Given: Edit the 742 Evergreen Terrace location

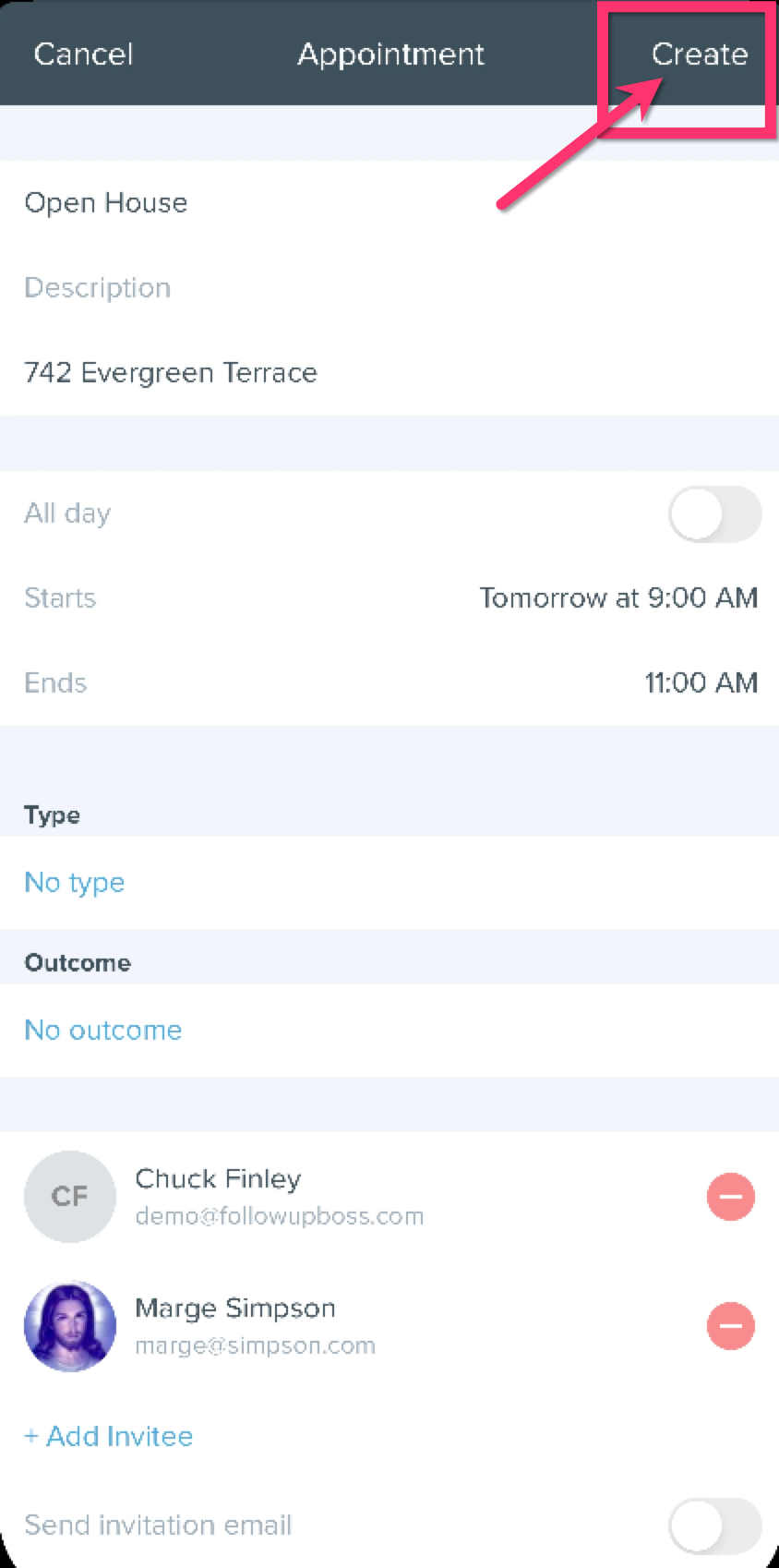Looking at the screenshot, I should point(389,373).
